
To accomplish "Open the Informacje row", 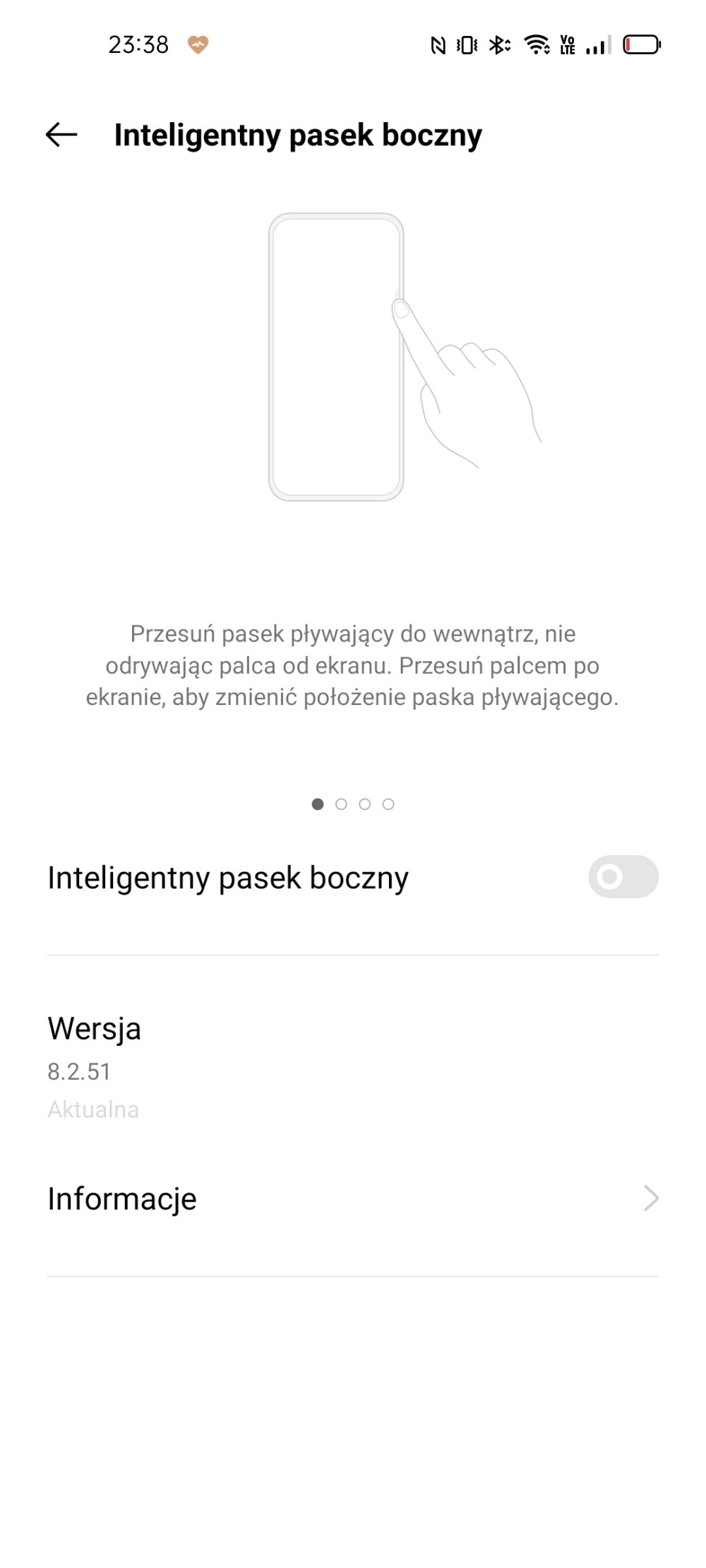I will [353, 1198].
